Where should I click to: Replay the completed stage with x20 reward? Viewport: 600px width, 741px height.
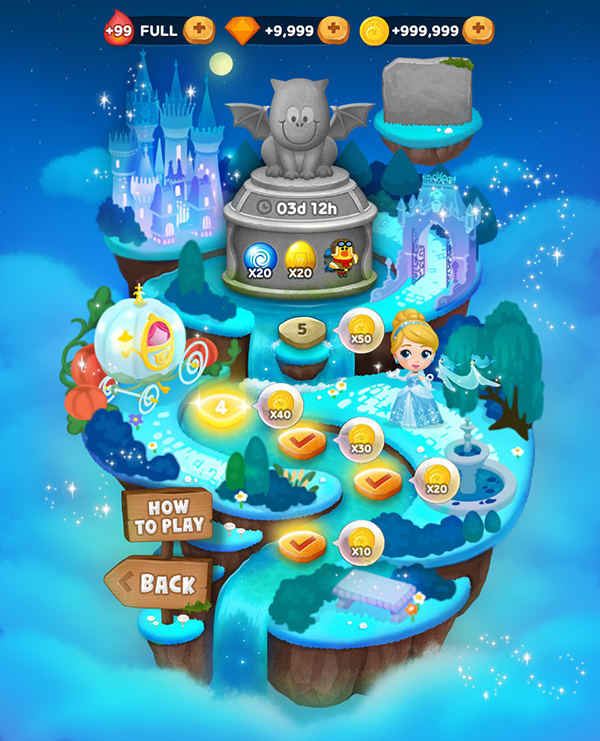click(x=378, y=483)
